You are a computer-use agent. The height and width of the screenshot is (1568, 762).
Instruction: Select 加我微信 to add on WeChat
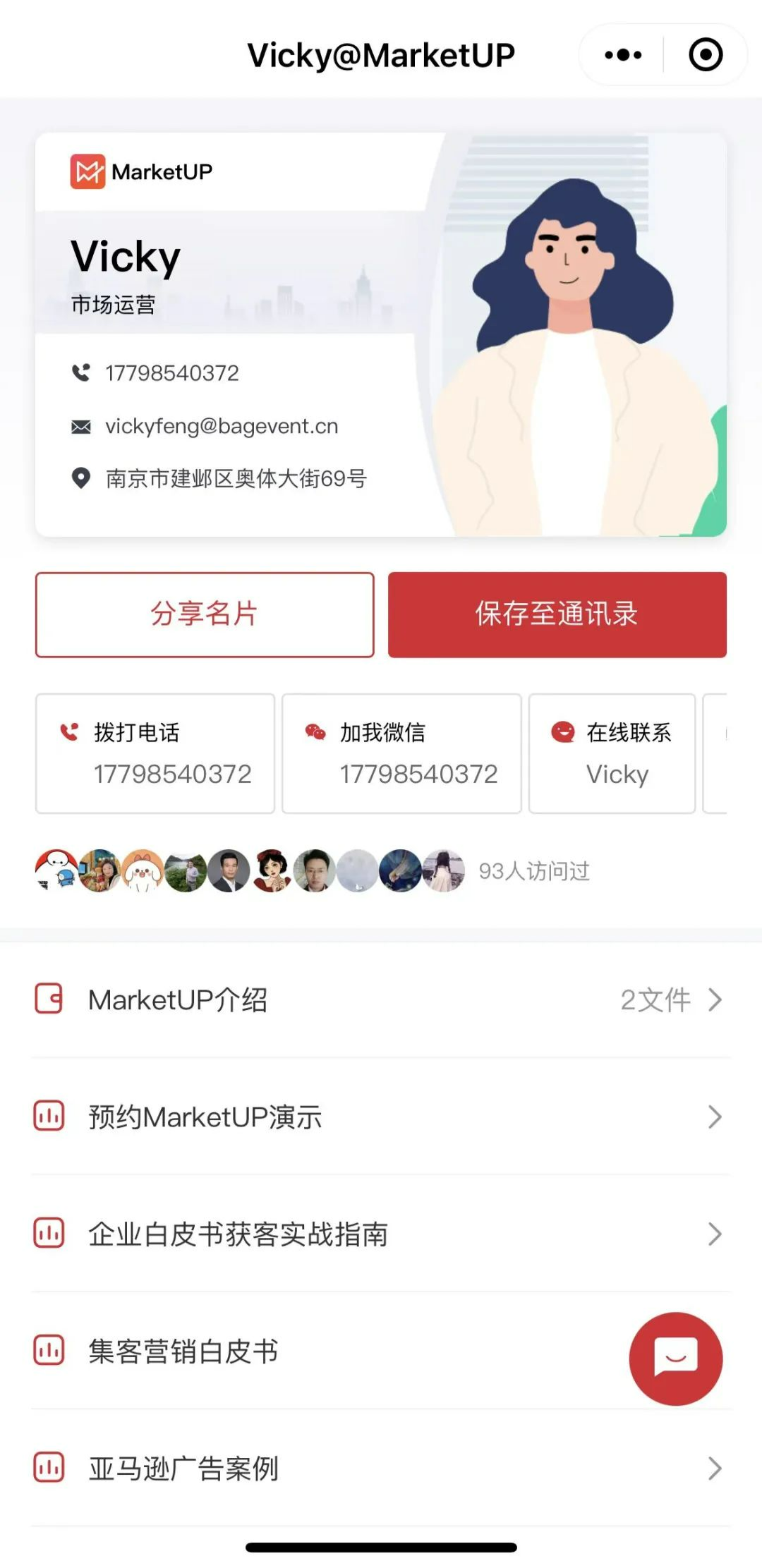click(x=401, y=753)
